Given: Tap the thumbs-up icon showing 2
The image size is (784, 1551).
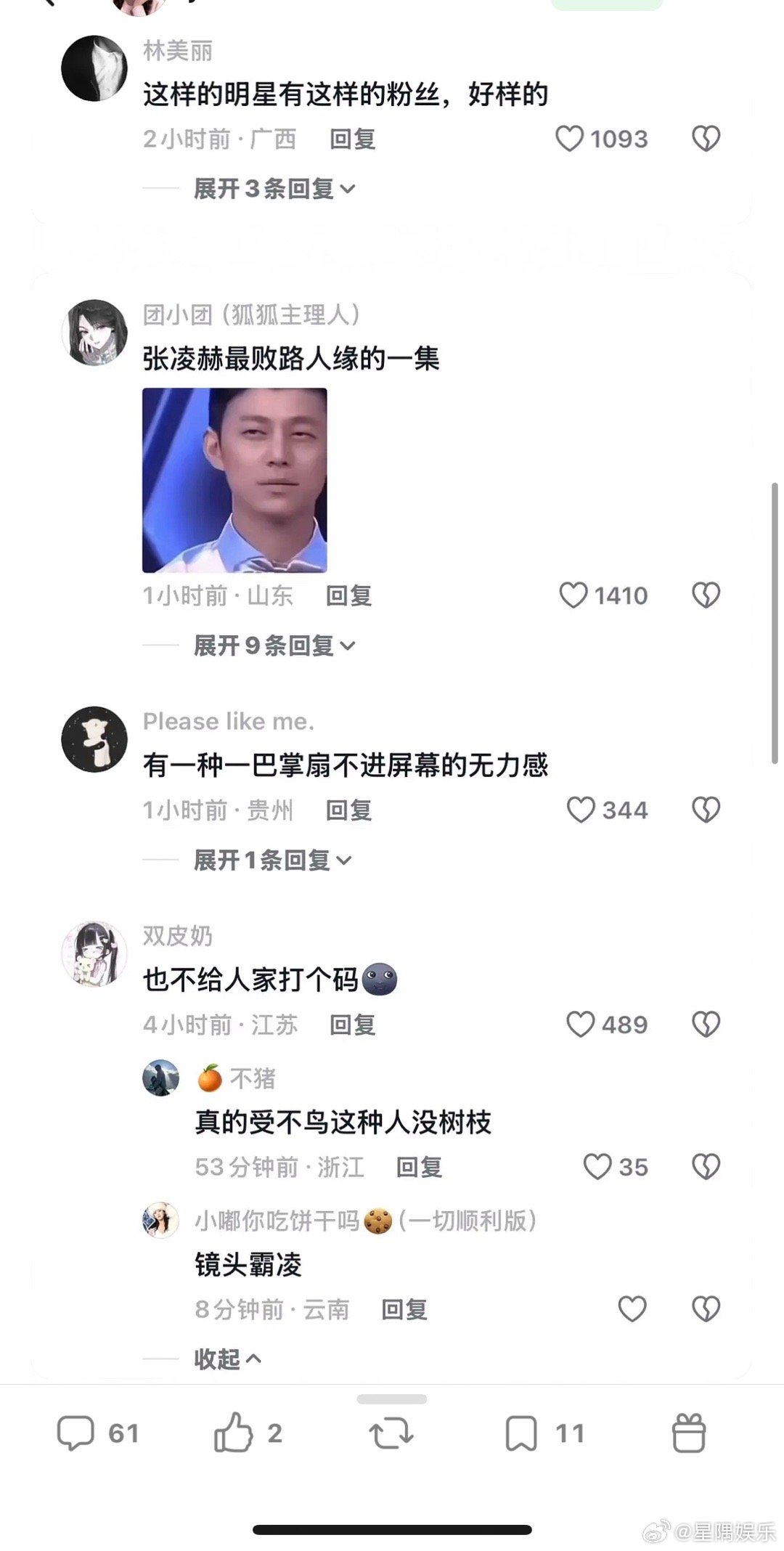Looking at the screenshot, I should [234, 1433].
